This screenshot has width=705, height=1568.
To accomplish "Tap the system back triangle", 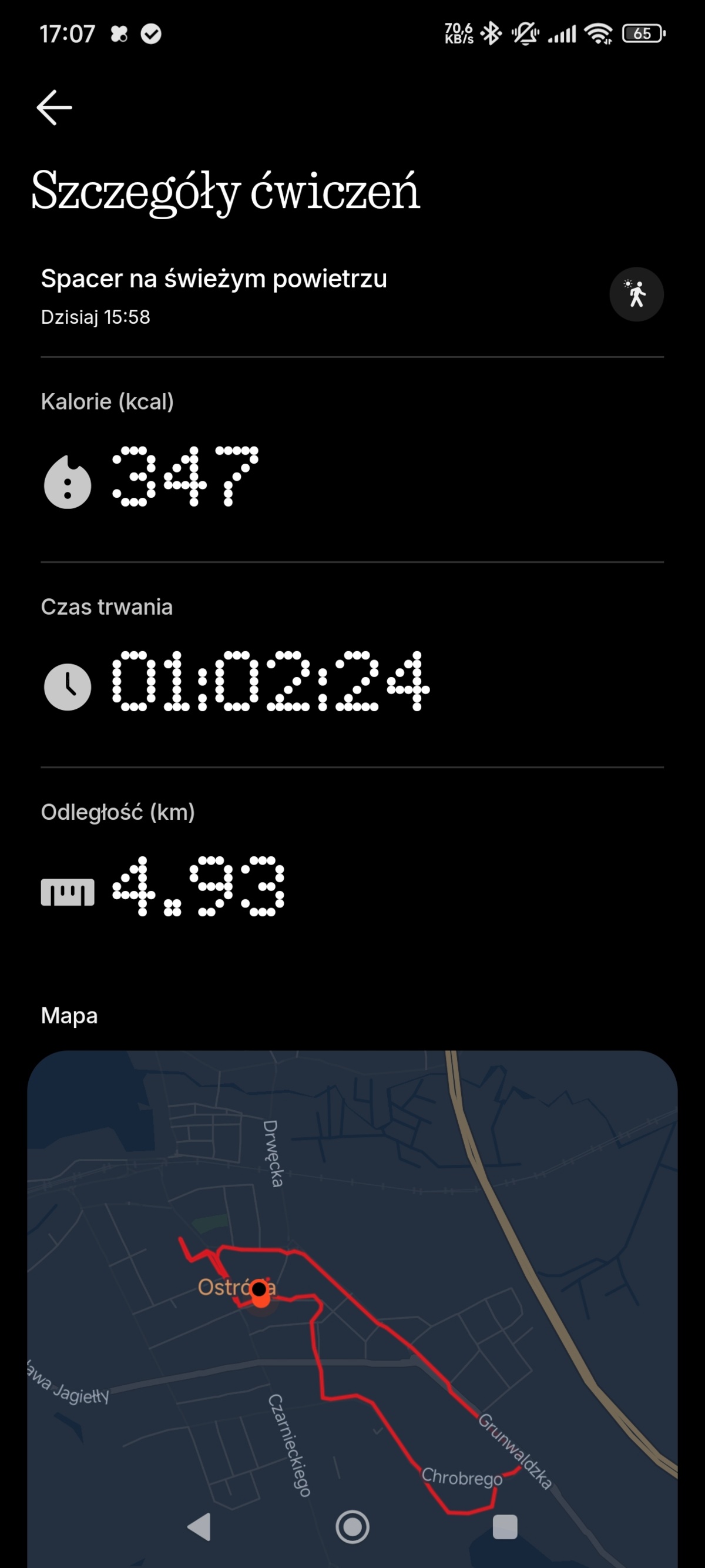I will 200,1527.
